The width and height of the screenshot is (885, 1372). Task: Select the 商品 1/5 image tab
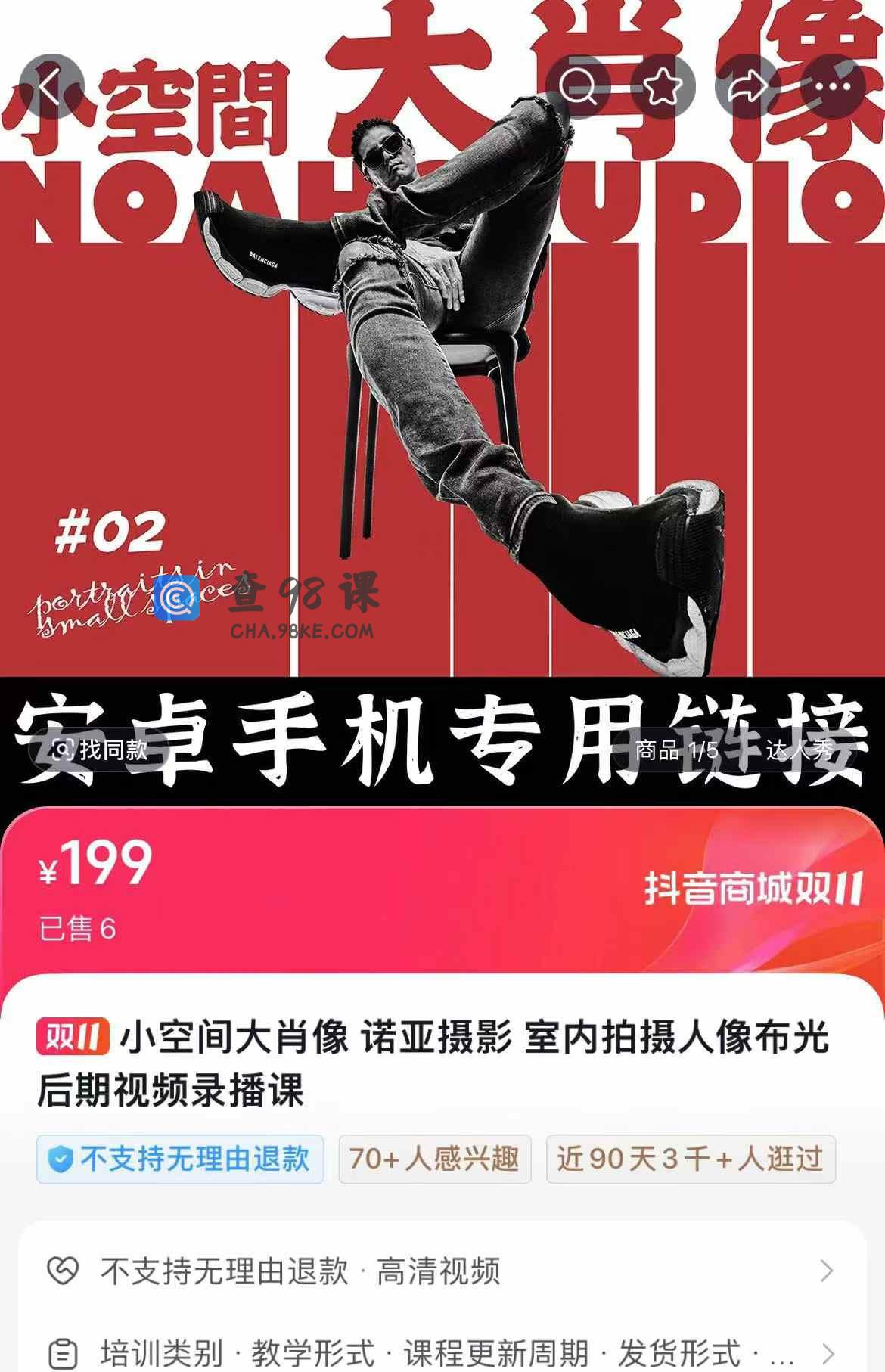coord(676,750)
